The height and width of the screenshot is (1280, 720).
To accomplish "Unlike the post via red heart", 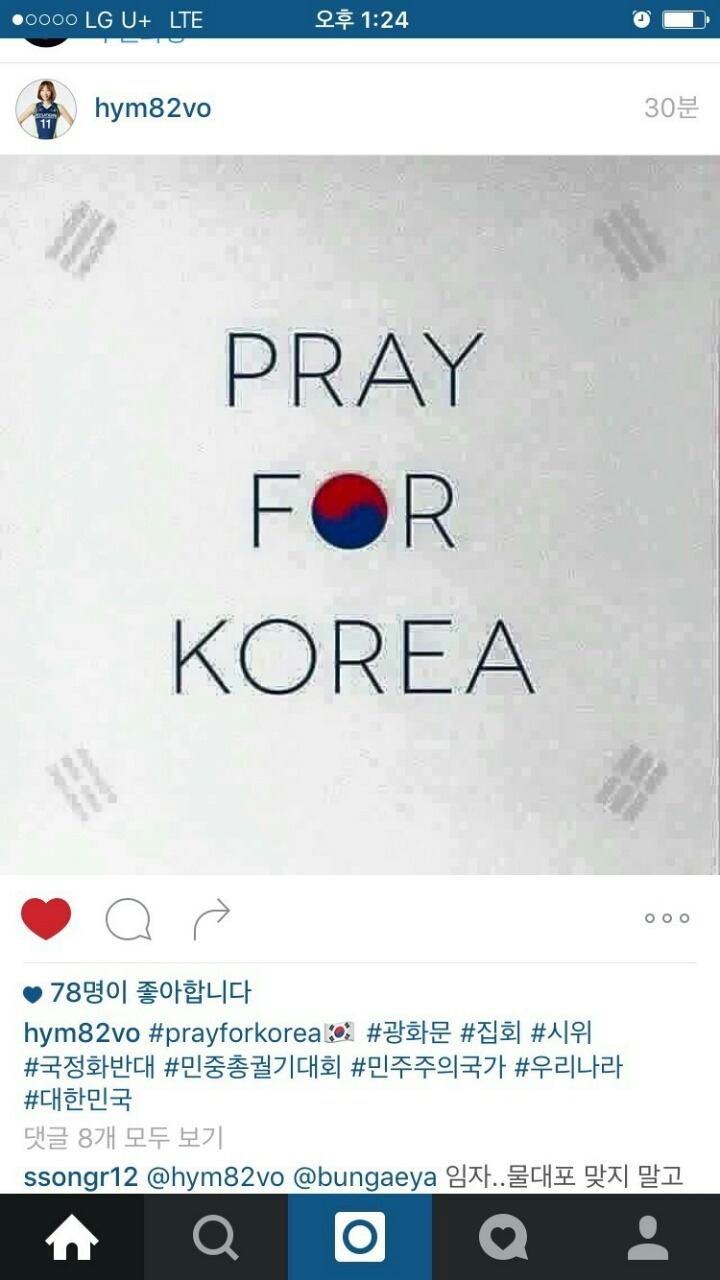I will [46, 918].
